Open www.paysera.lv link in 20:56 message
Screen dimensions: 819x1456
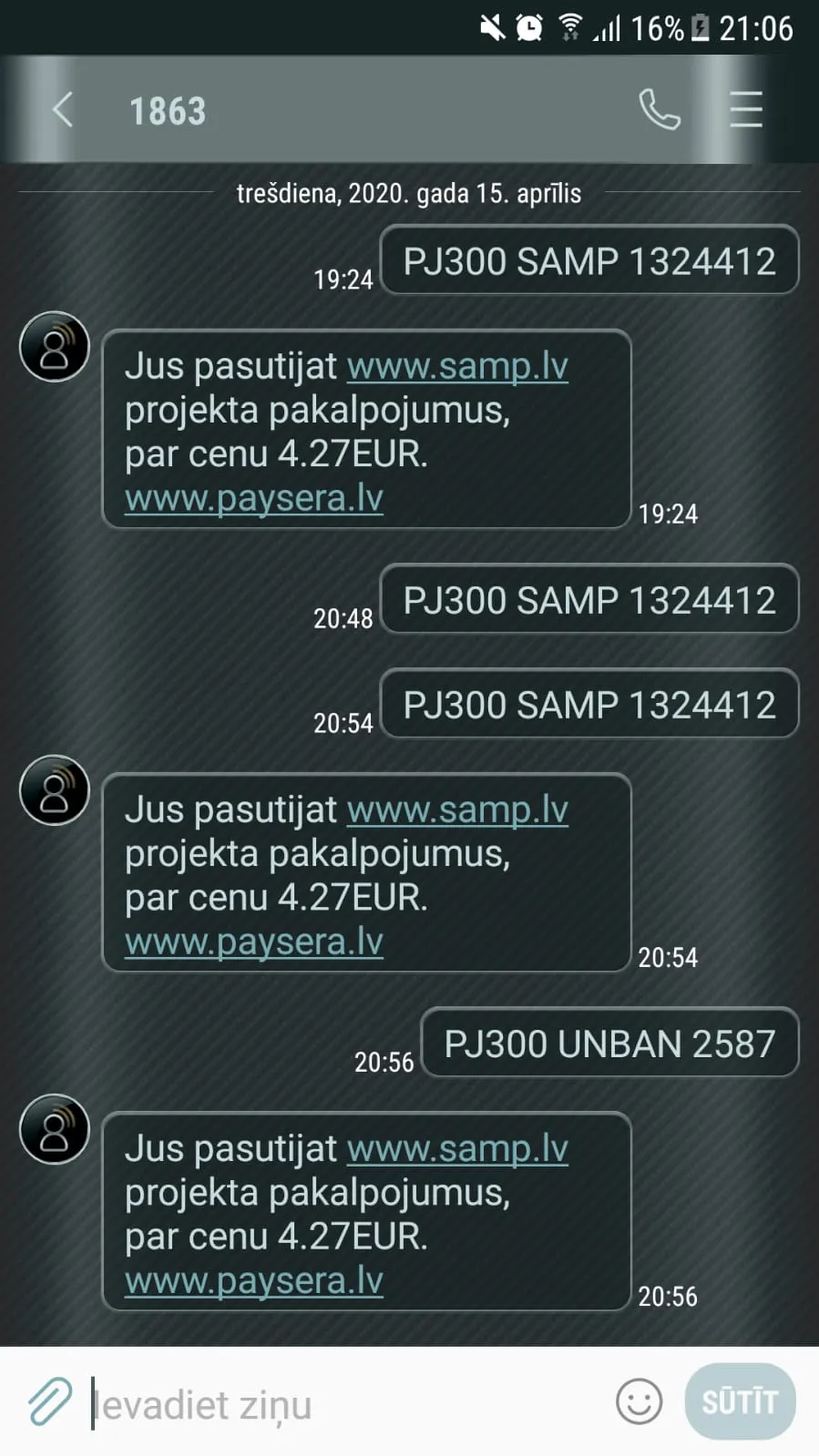pos(254,1280)
